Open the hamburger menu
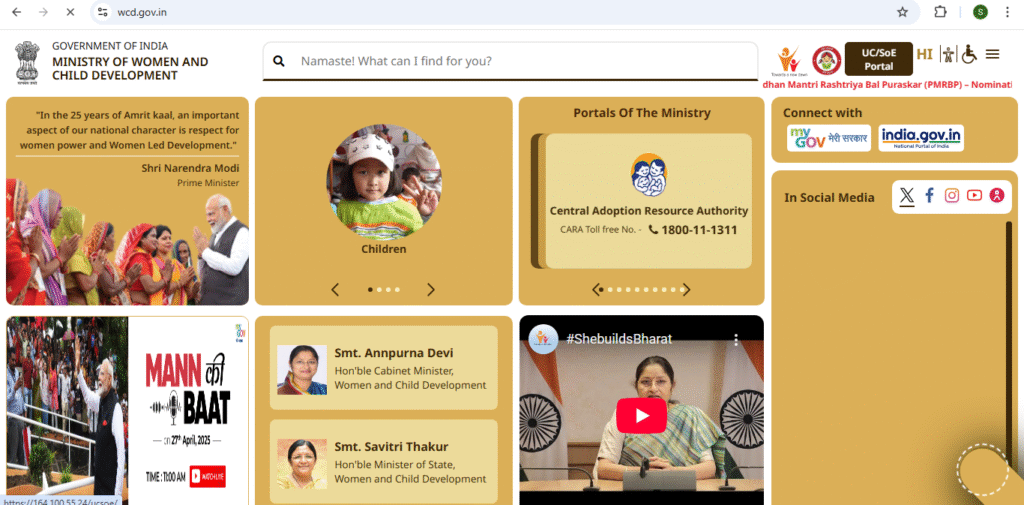The height and width of the screenshot is (505, 1024). coord(992,54)
